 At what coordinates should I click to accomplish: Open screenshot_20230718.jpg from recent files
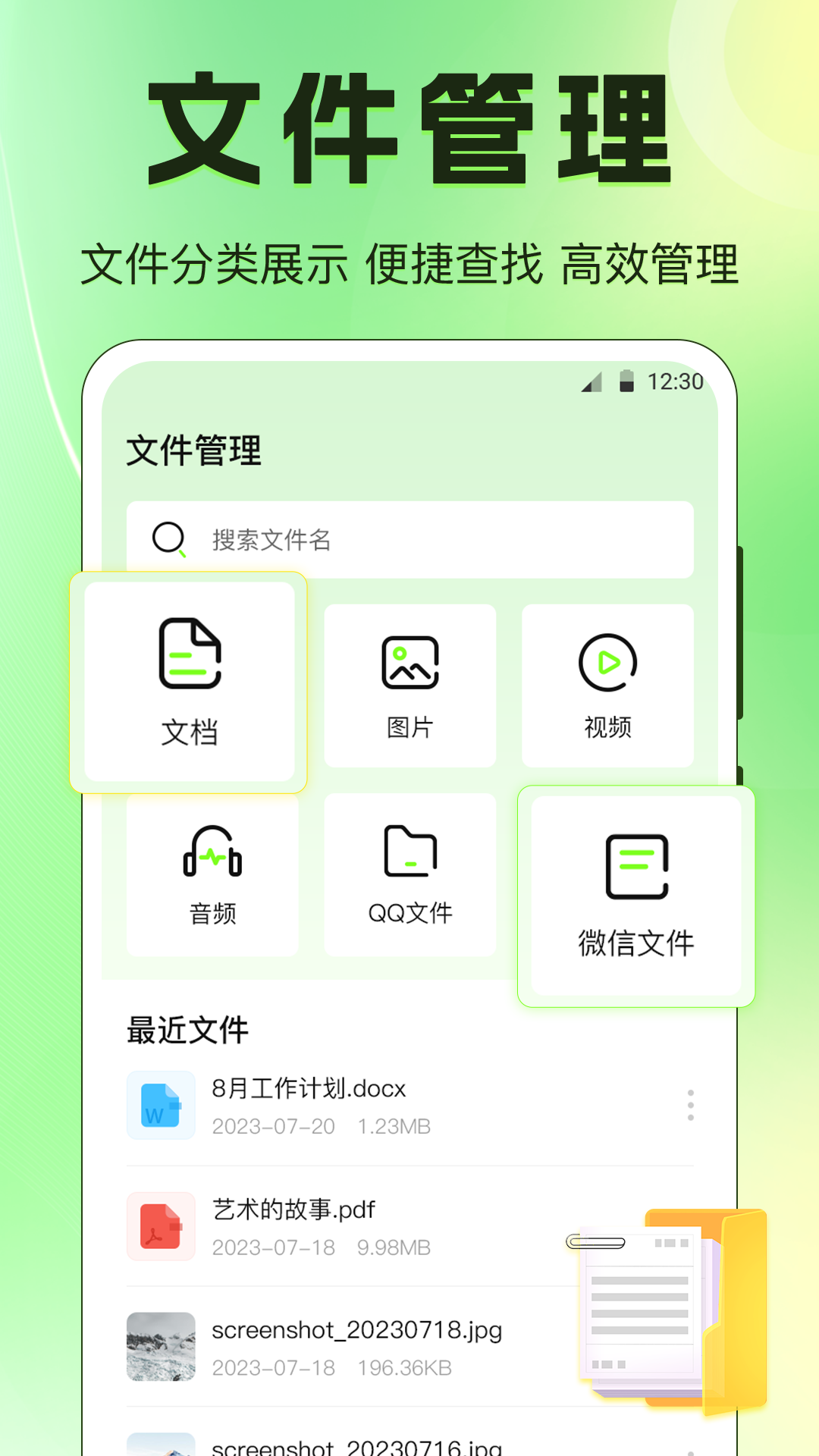[x=356, y=1329]
